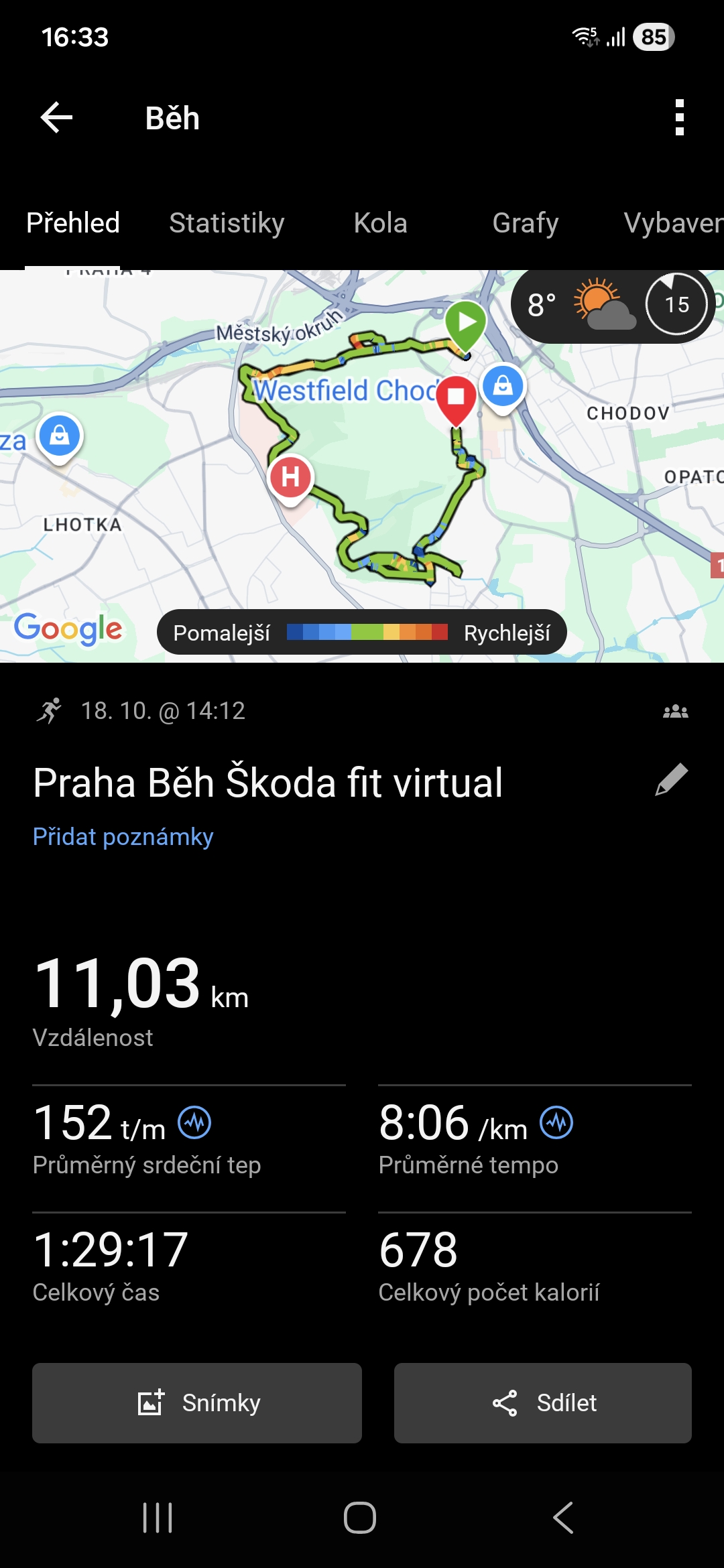
Task: Edit the activity name with pencil
Action: (671, 780)
